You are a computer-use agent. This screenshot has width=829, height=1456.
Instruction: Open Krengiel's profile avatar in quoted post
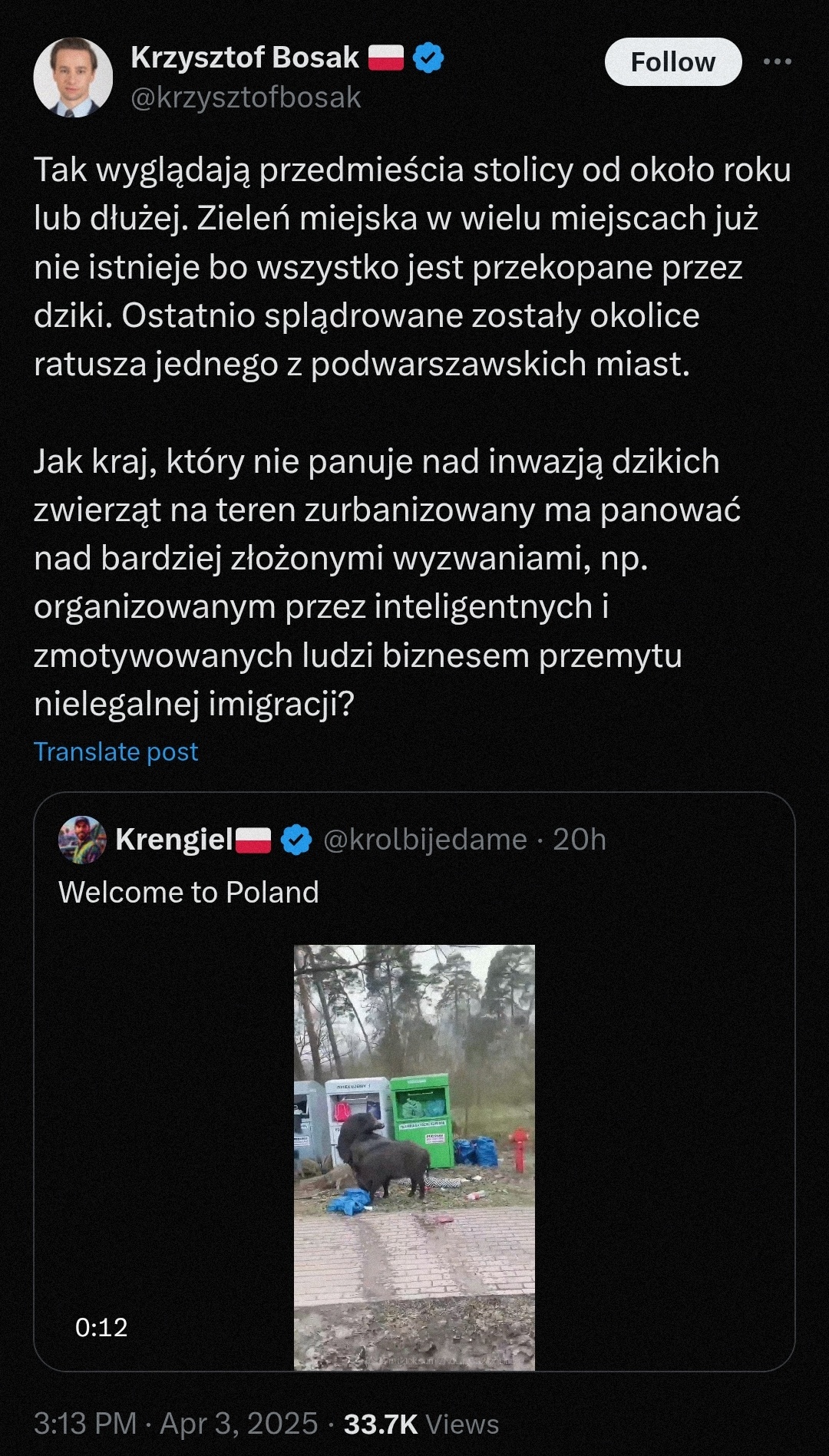click(82, 840)
